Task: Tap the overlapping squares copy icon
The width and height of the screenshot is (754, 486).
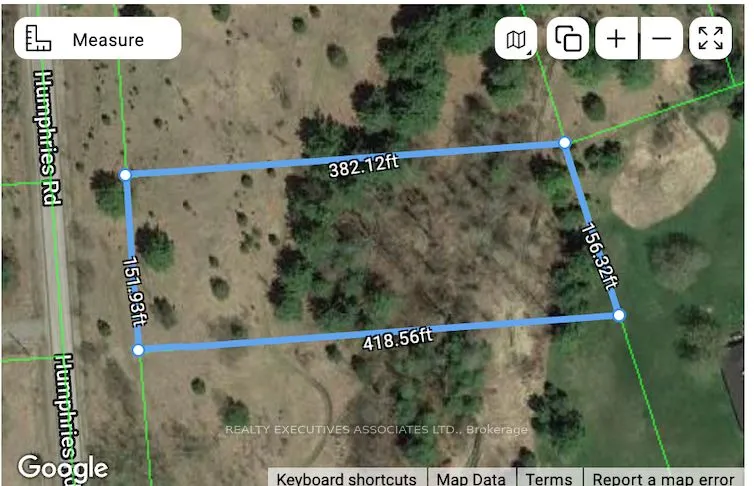Action: (x=568, y=39)
